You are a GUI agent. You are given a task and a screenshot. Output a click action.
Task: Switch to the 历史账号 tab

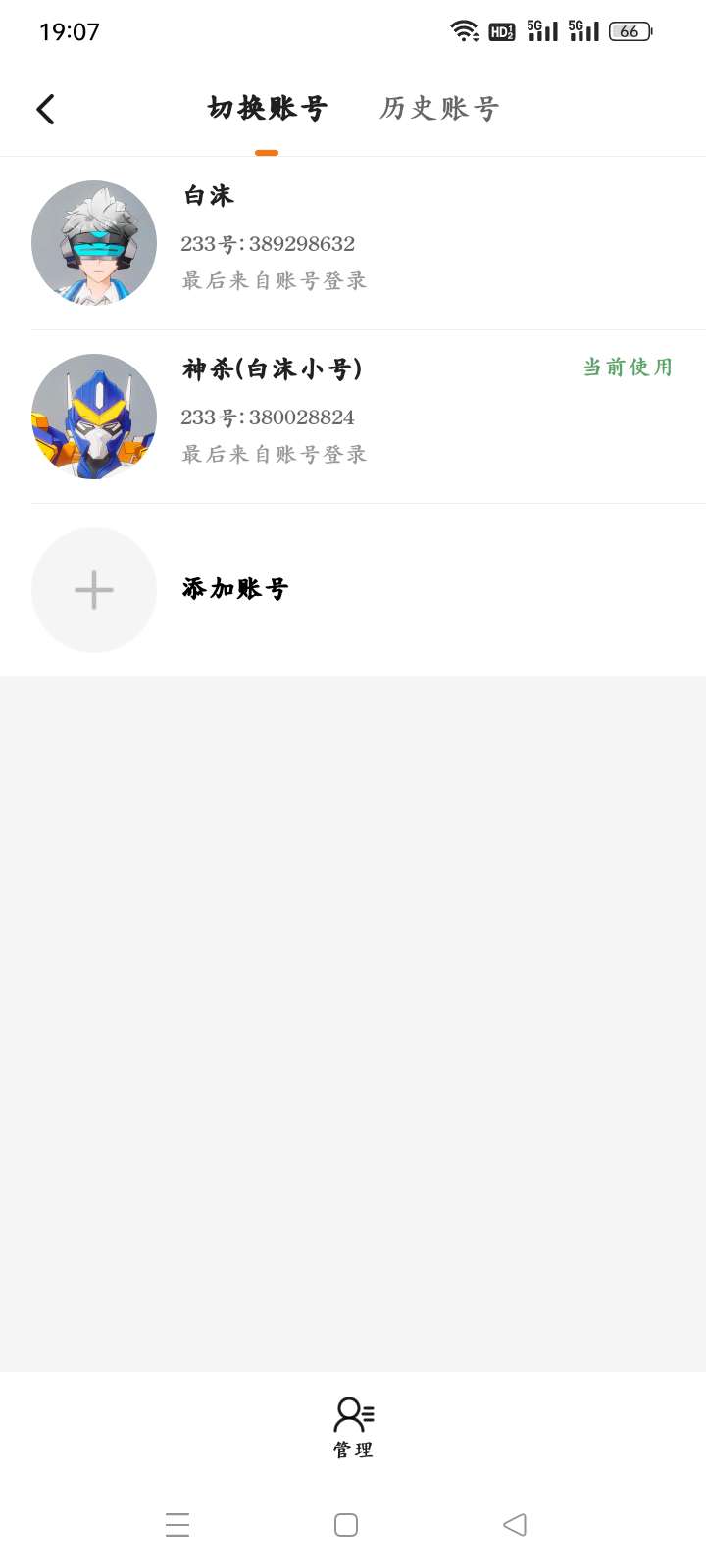[x=439, y=109]
